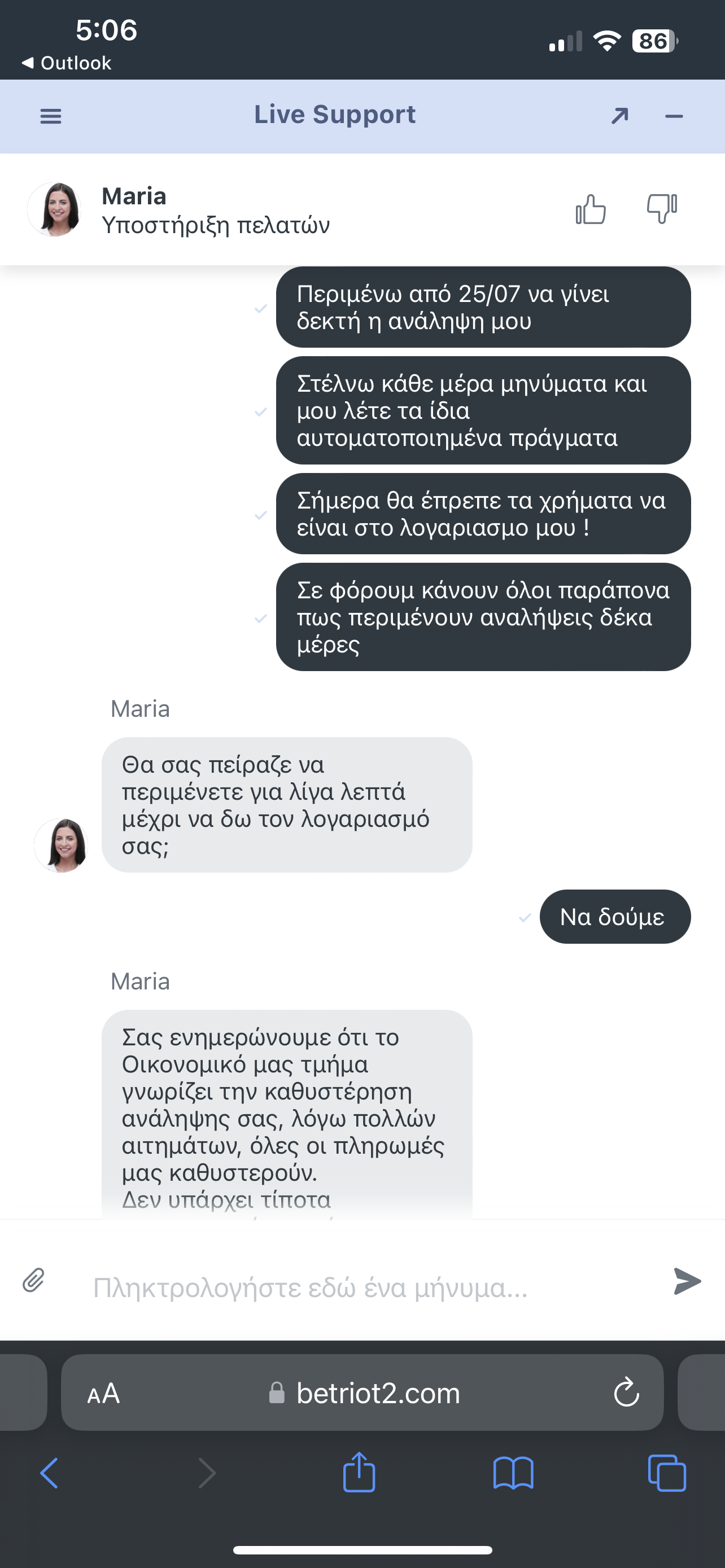Reload the betriot2.com page

point(626,1392)
